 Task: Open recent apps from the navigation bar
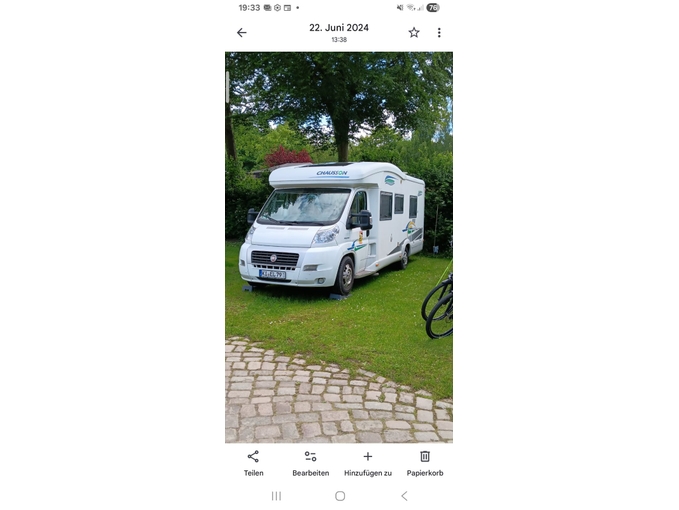[x=276, y=496]
